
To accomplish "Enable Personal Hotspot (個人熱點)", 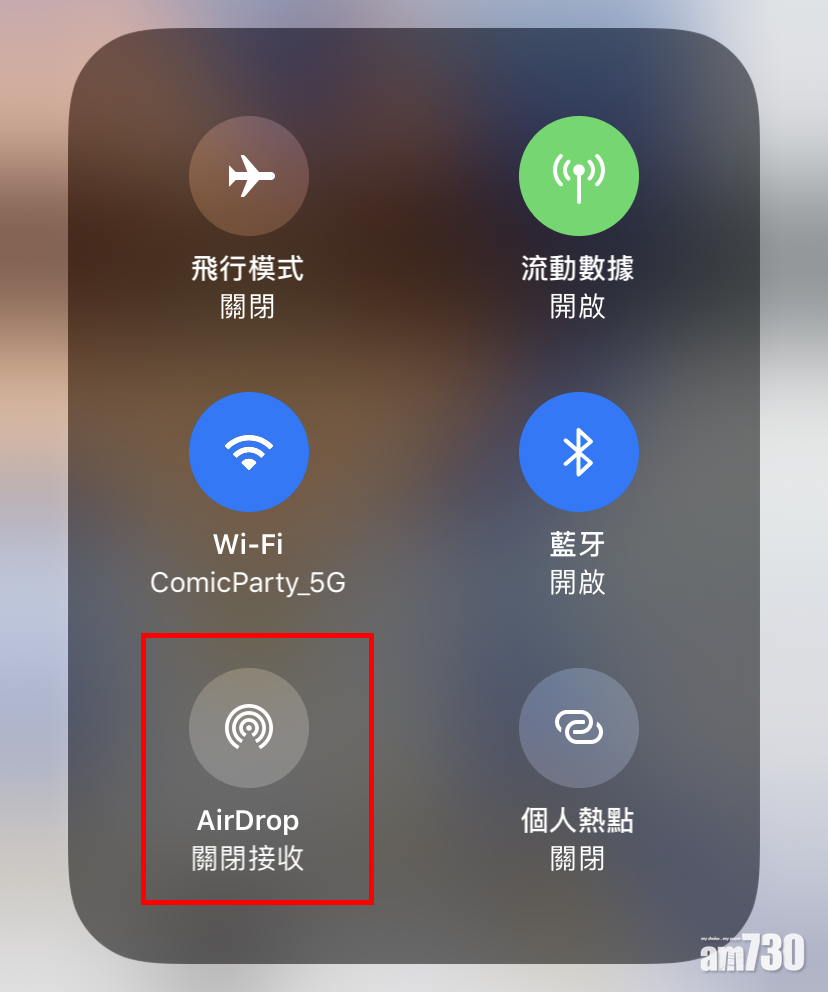I will coord(578,728).
